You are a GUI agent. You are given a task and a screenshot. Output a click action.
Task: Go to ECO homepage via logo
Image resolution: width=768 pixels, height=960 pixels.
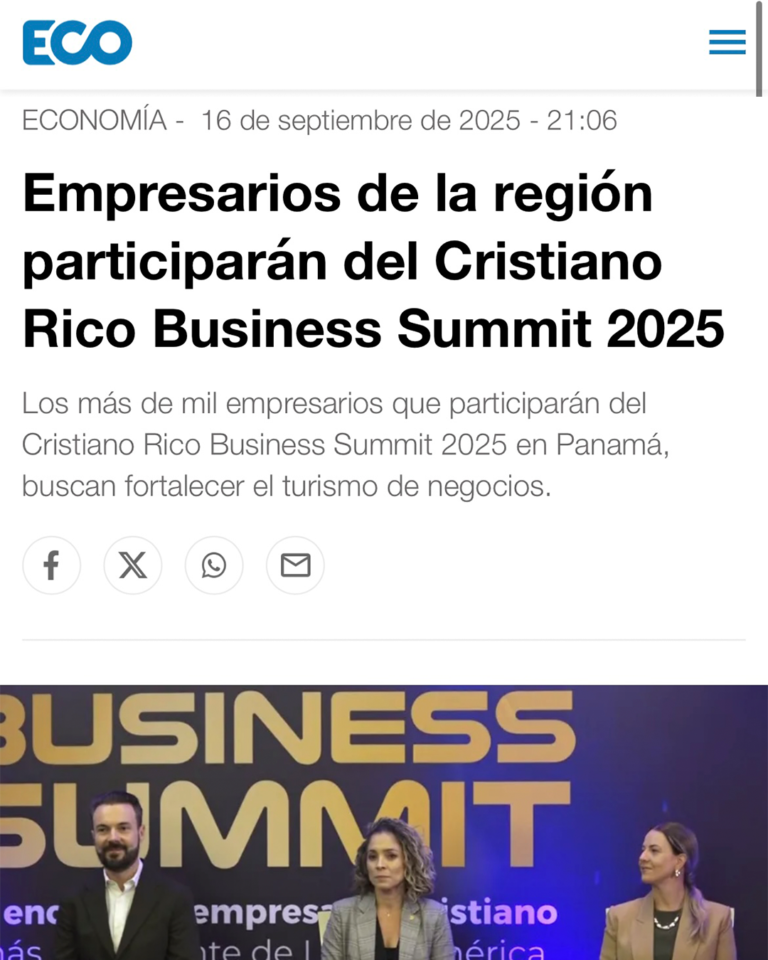[x=77, y=43]
